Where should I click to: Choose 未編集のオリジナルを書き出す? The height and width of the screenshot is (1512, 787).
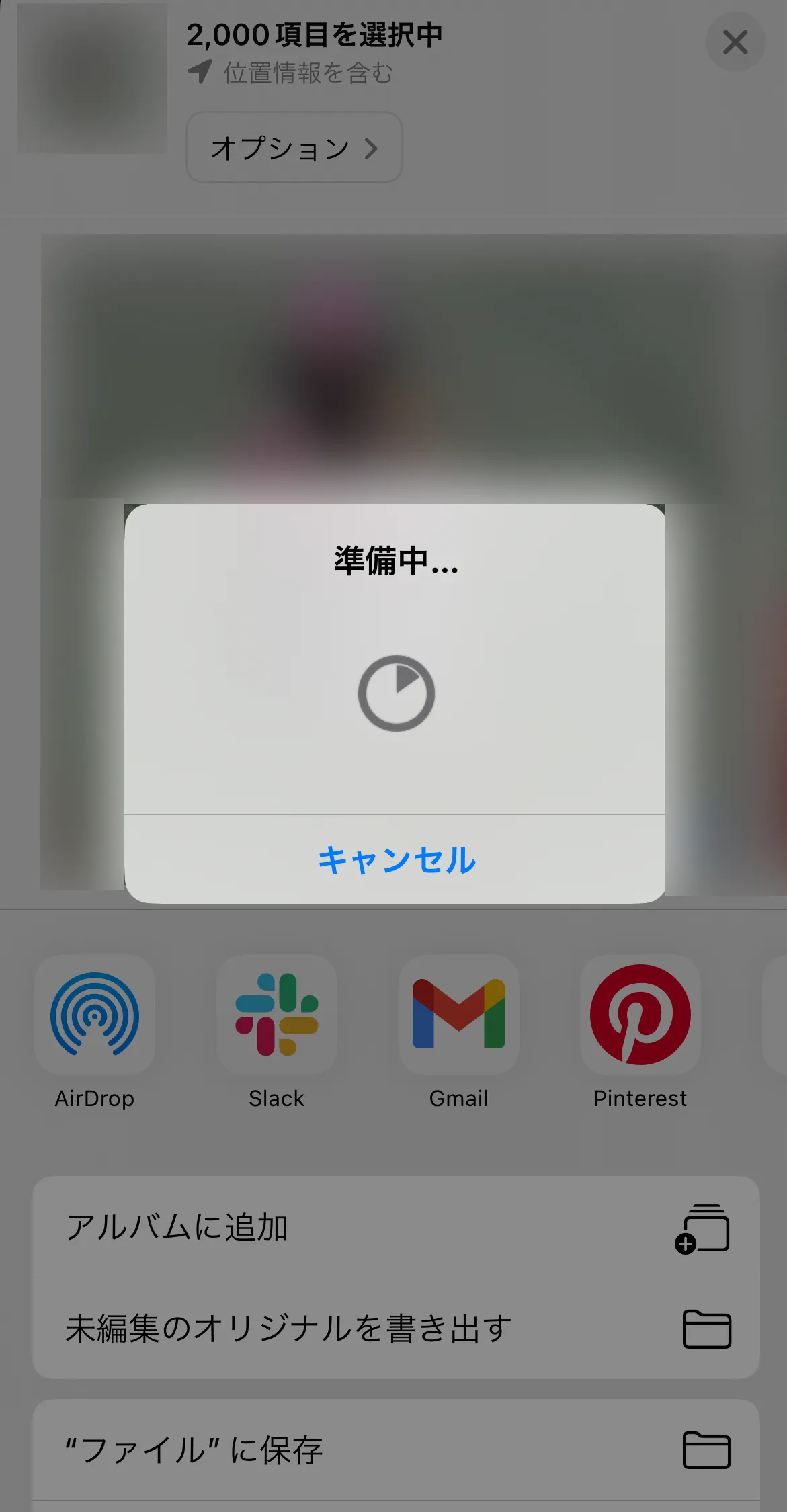coord(396,1329)
